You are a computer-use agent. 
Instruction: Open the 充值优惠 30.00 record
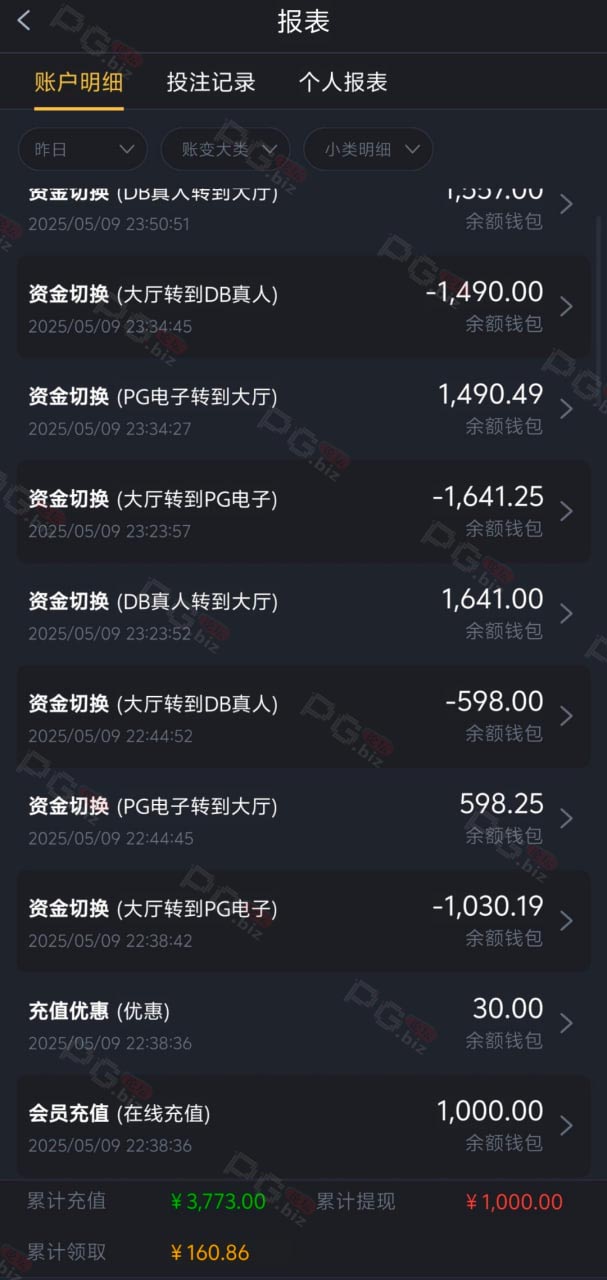pos(303,1023)
